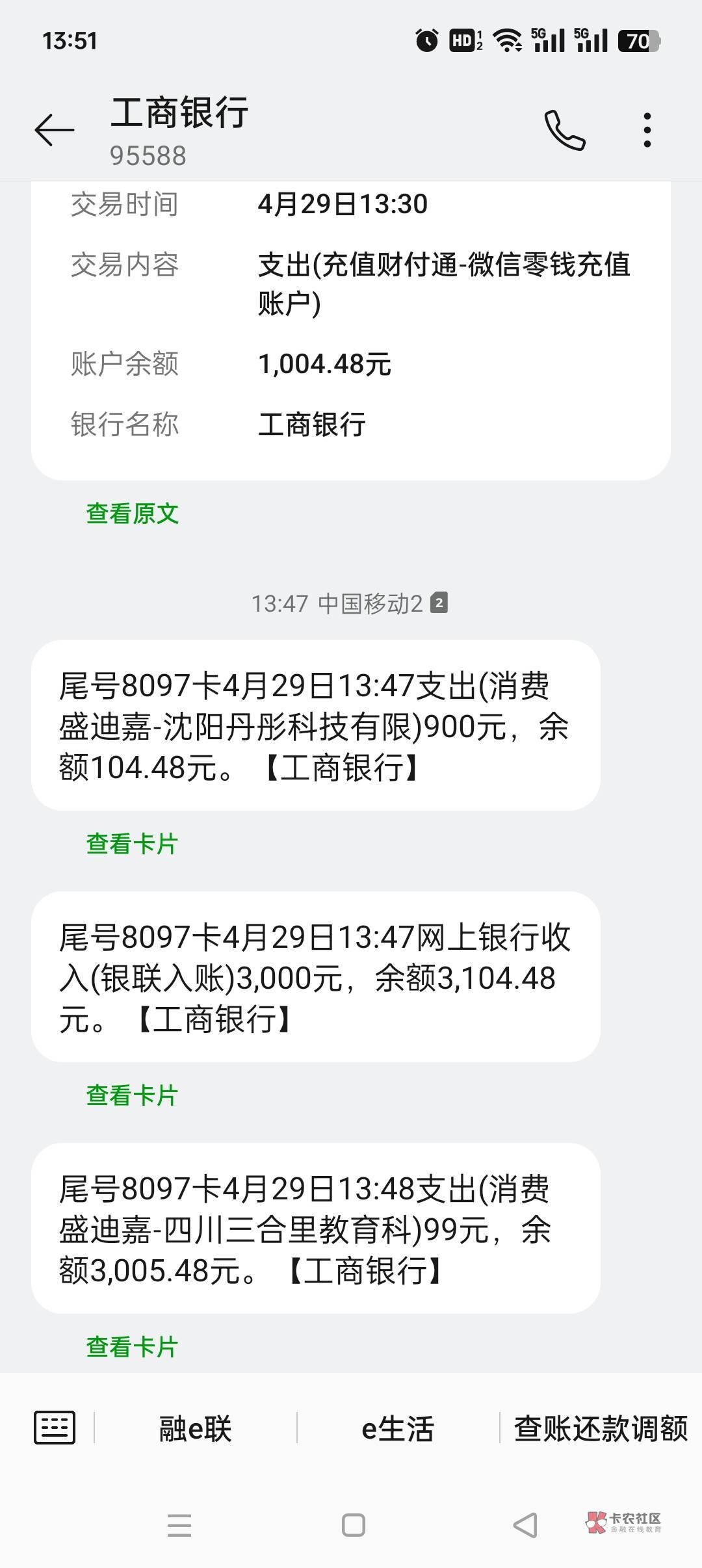This screenshot has width=702, height=1568.
Task: Tap 查看卡片 under the 3,000元 income message
Action: [x=132, y=1095]
